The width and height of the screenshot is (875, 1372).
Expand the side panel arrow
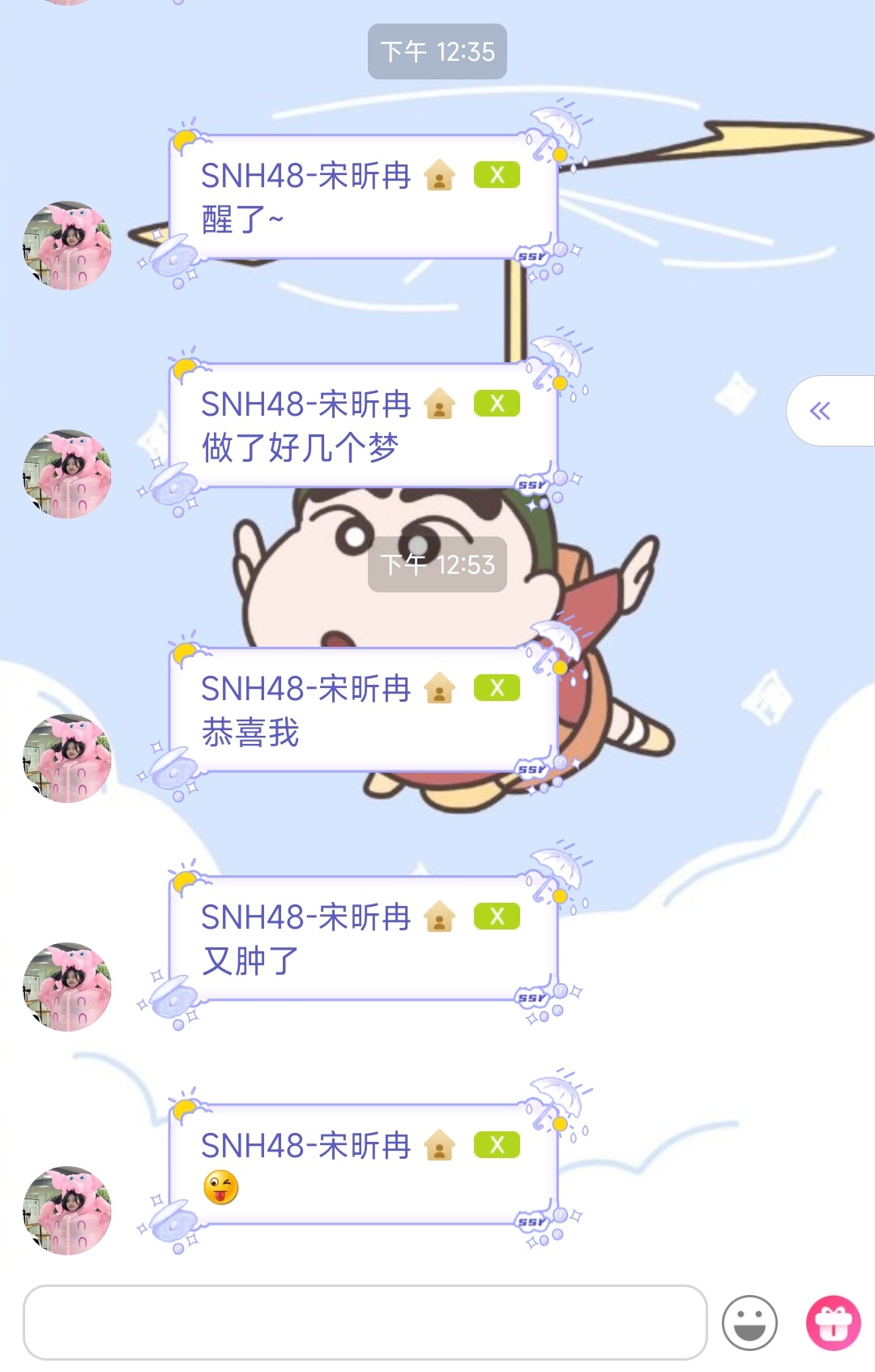pyautogui.click(x=821, y=411)
